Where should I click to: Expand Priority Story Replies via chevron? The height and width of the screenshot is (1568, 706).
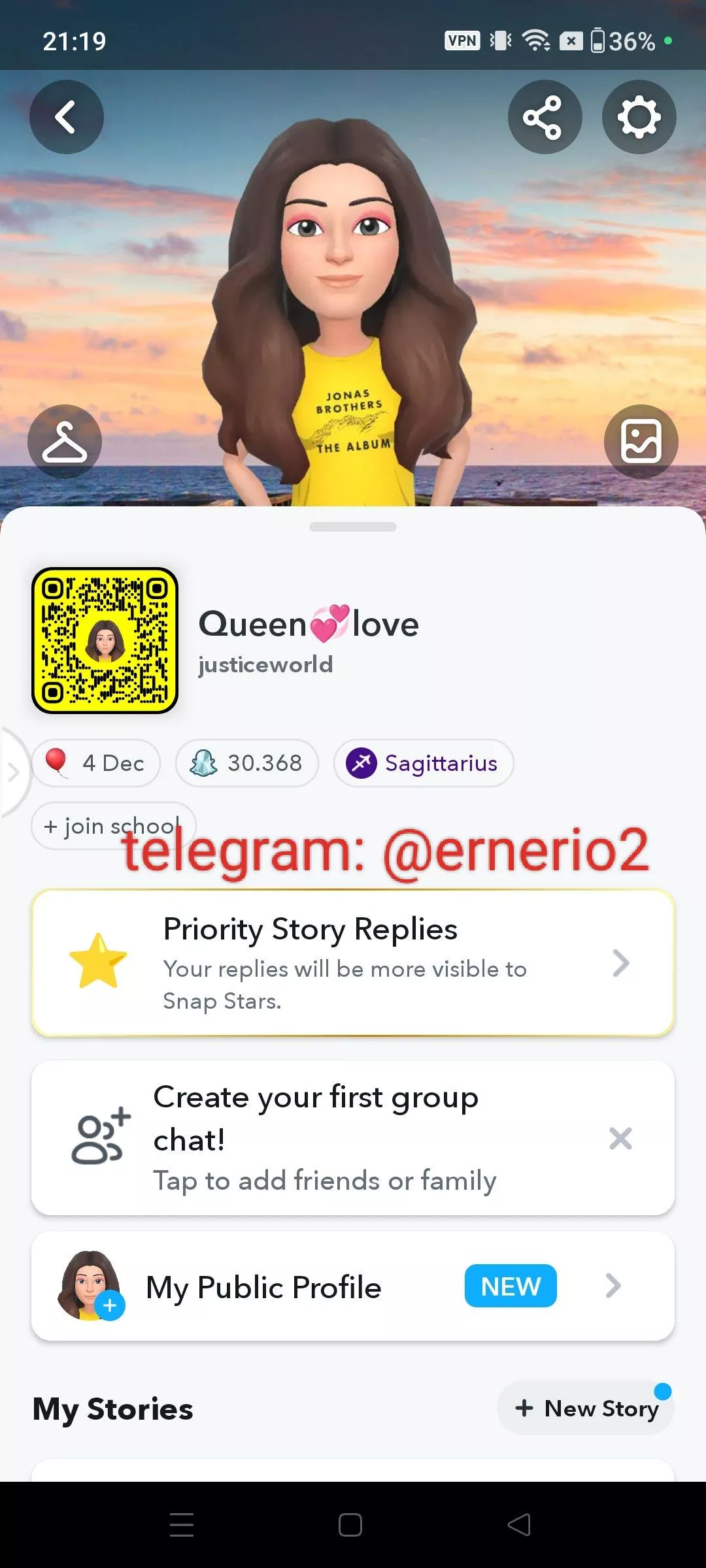pos(622,962)
